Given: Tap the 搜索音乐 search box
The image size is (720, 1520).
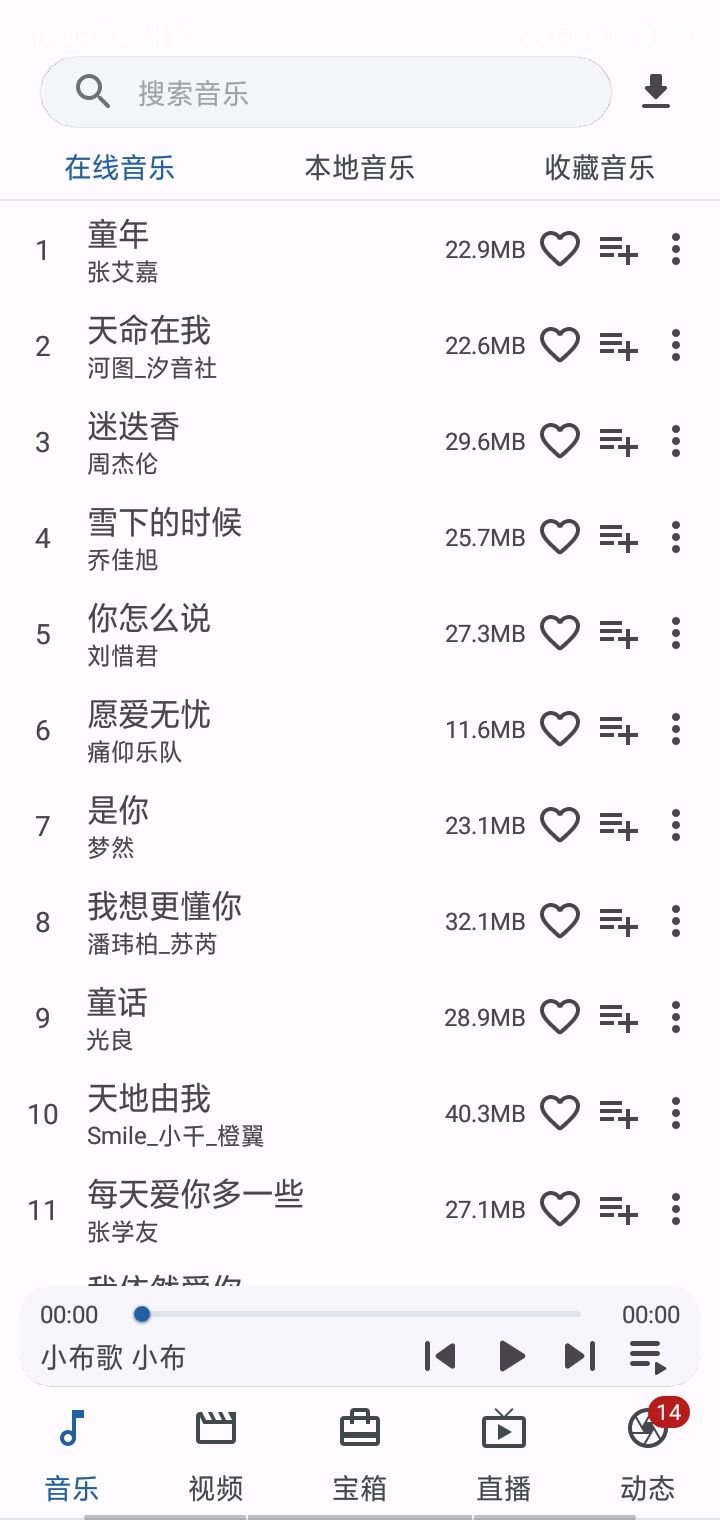Looking at the screenshot, I should pos(325,93).
